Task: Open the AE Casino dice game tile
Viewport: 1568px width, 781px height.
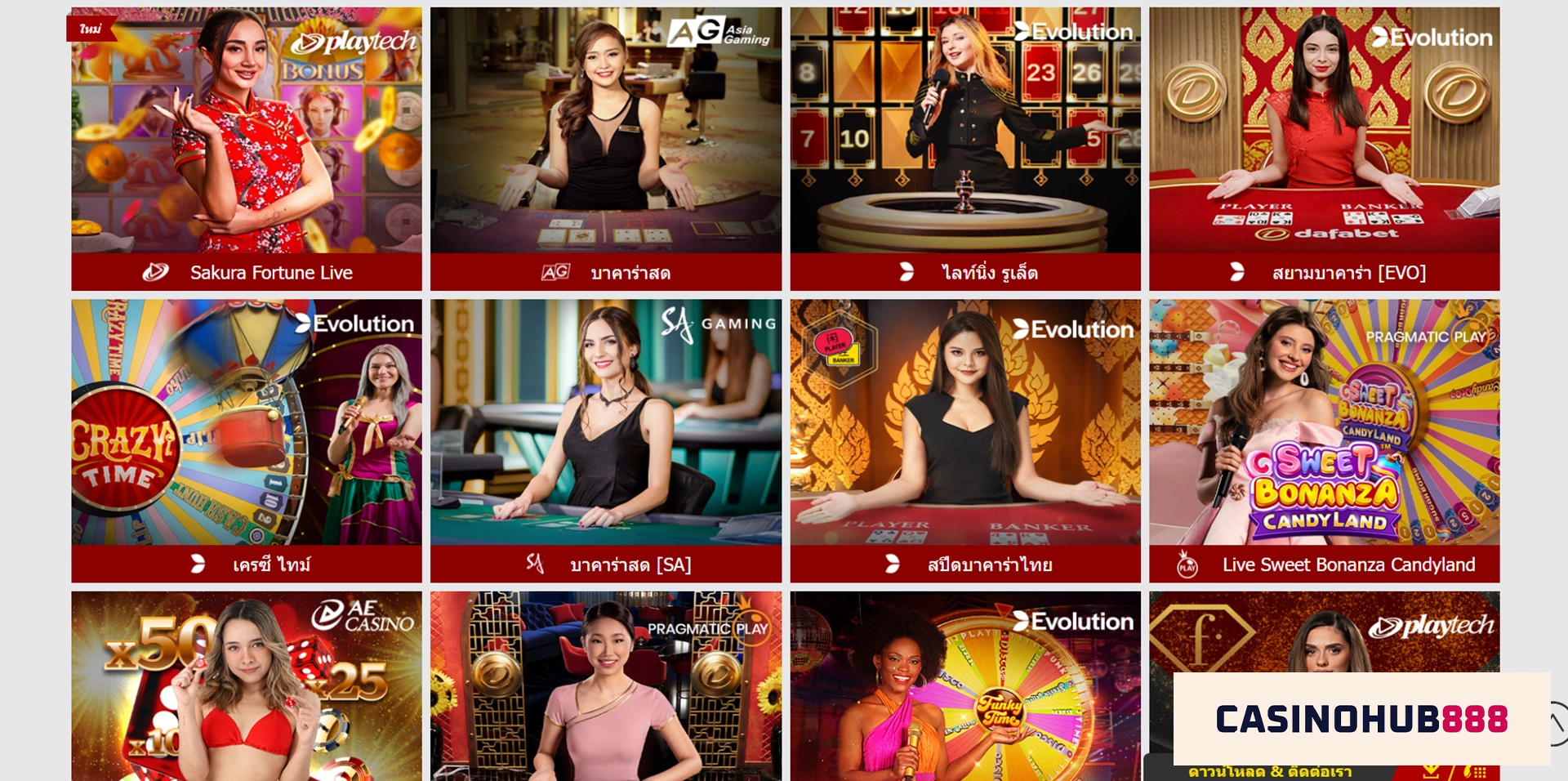Action: click(246, 686)
